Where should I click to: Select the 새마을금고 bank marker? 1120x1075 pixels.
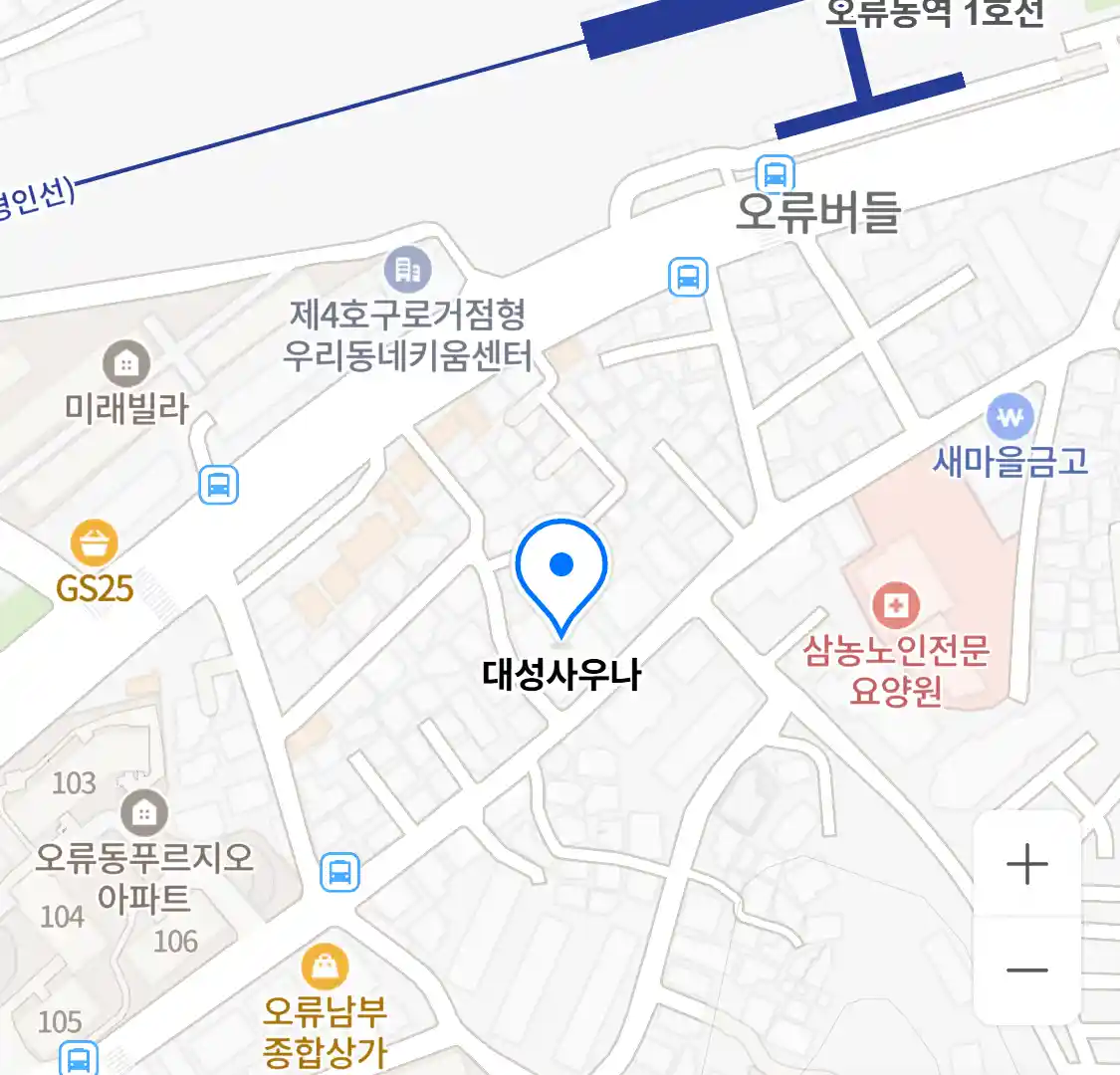click(x=1009, y=417)
